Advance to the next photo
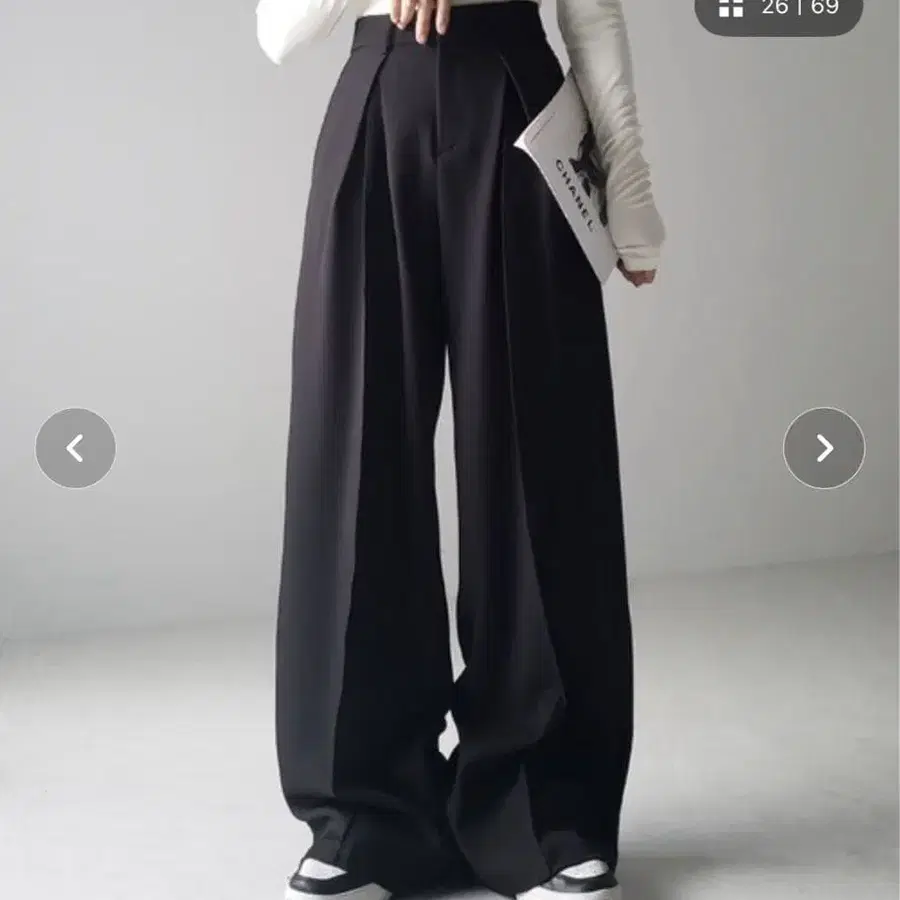Screen dimensions: 900x900 click(x=824, y=448)
